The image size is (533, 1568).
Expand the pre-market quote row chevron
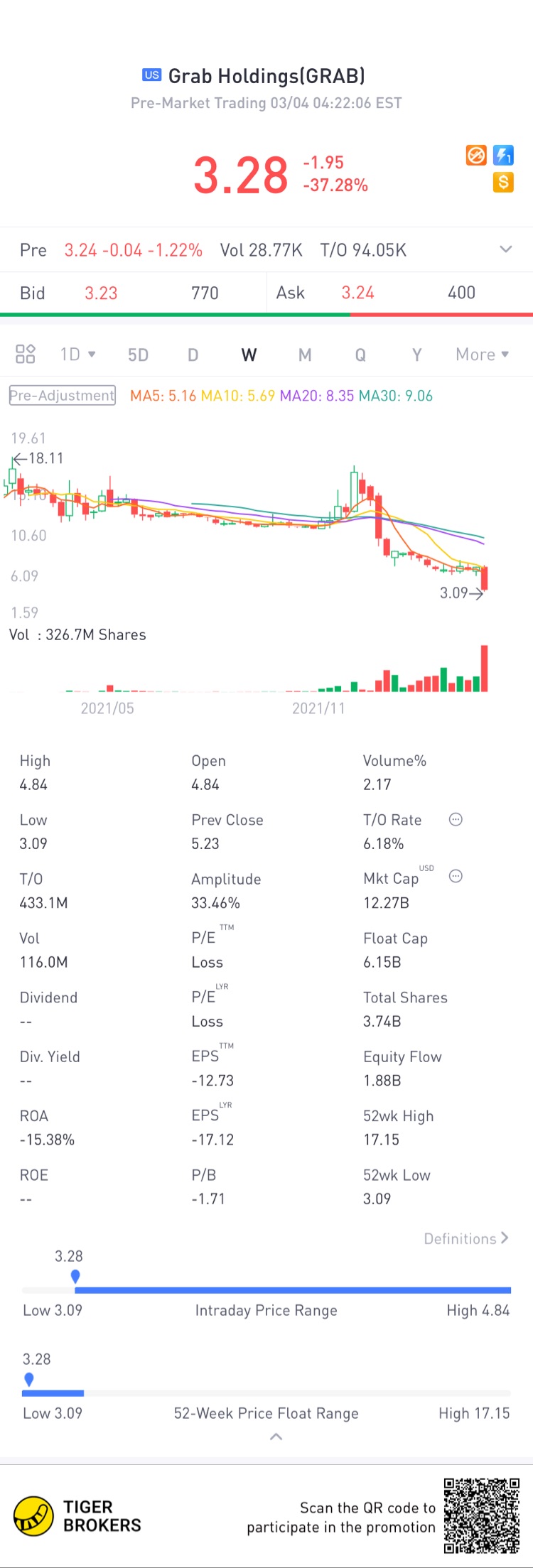(505, 249)
